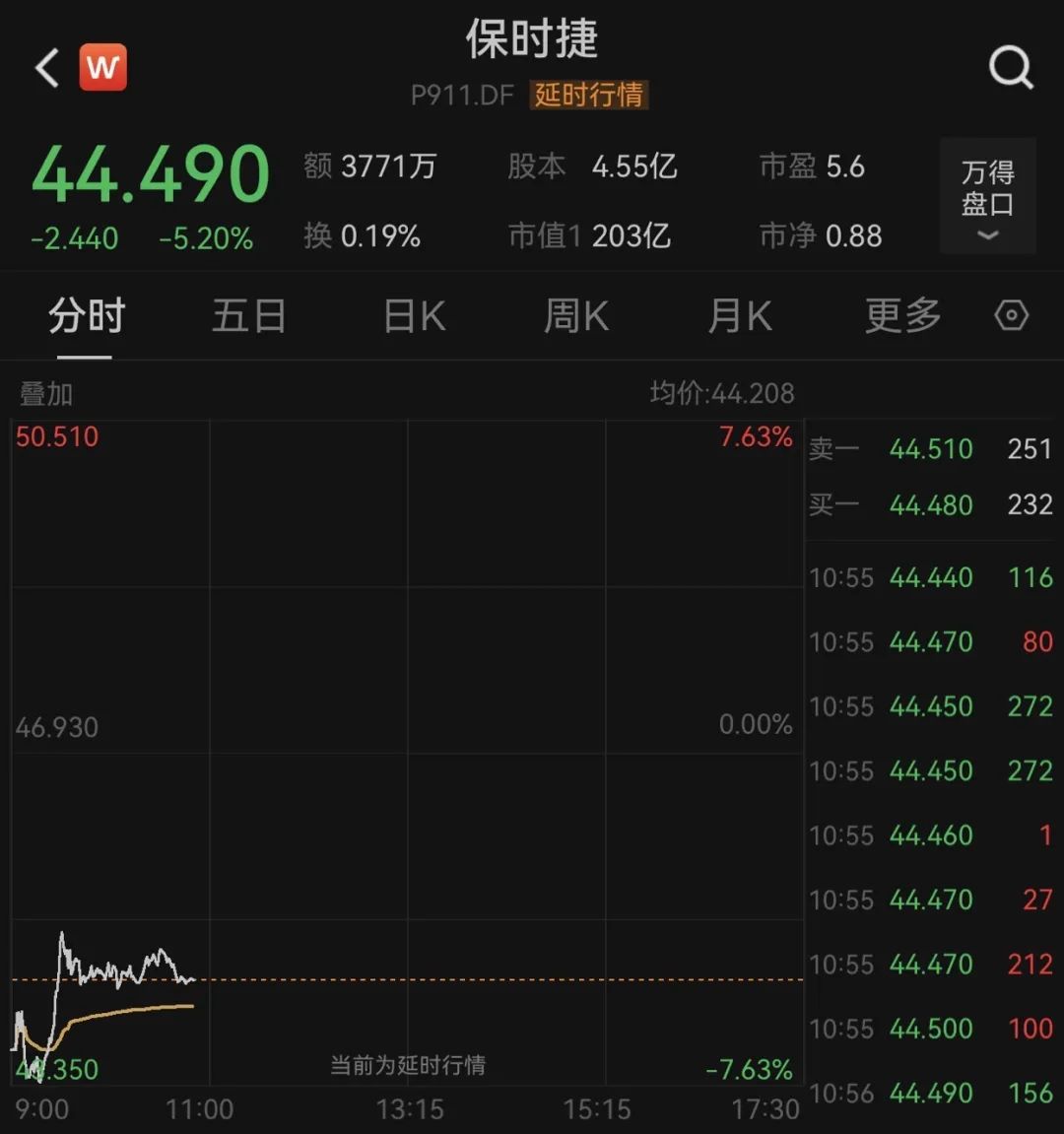The width and height of the screenshot is (1064, 1134).
Task: Expand the 更多 chart type list
Action: click(900, 315)
